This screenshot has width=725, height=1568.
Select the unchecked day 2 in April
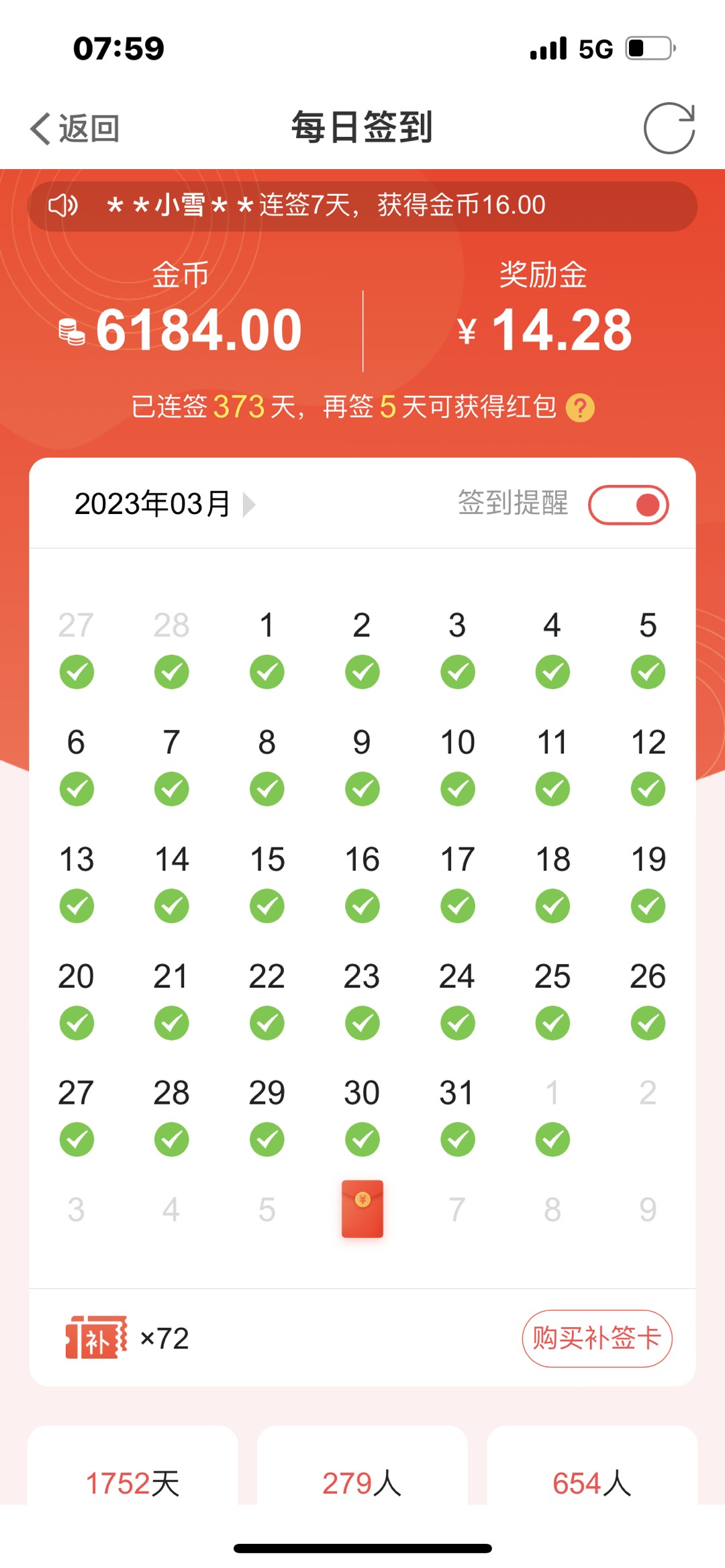click(648, 1094)
